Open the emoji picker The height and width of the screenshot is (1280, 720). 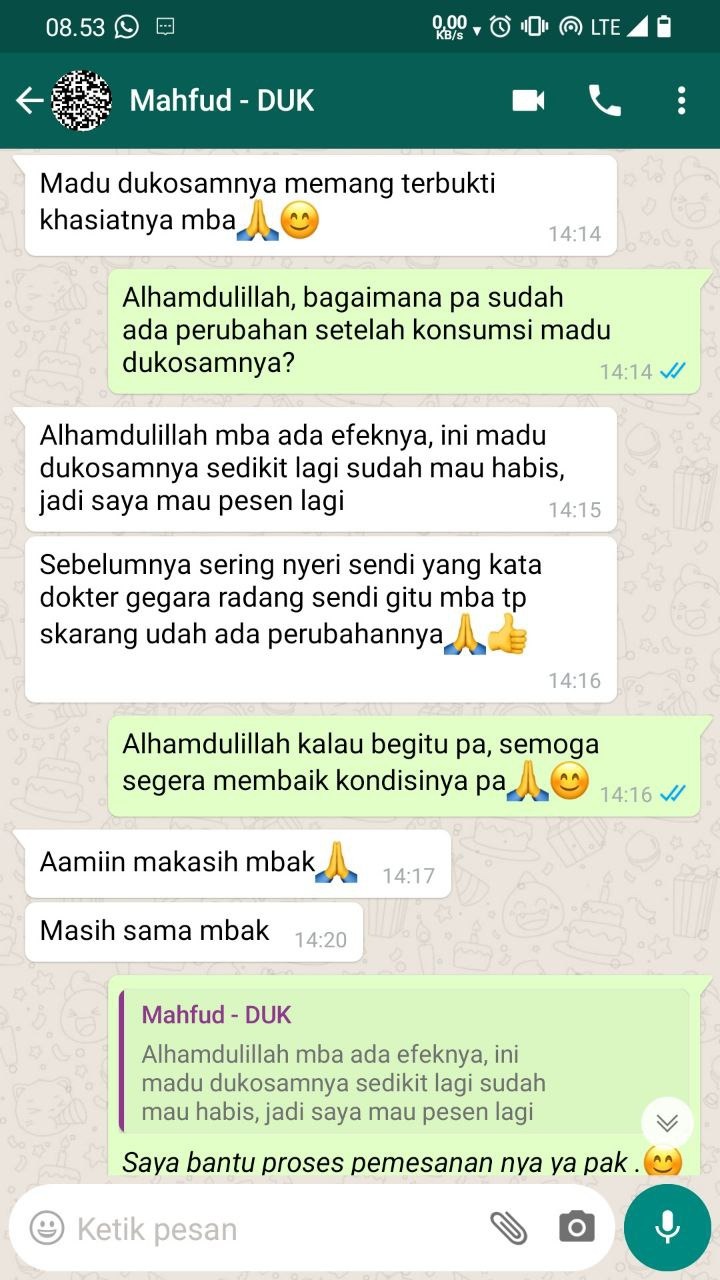[x=46, y=1228]
